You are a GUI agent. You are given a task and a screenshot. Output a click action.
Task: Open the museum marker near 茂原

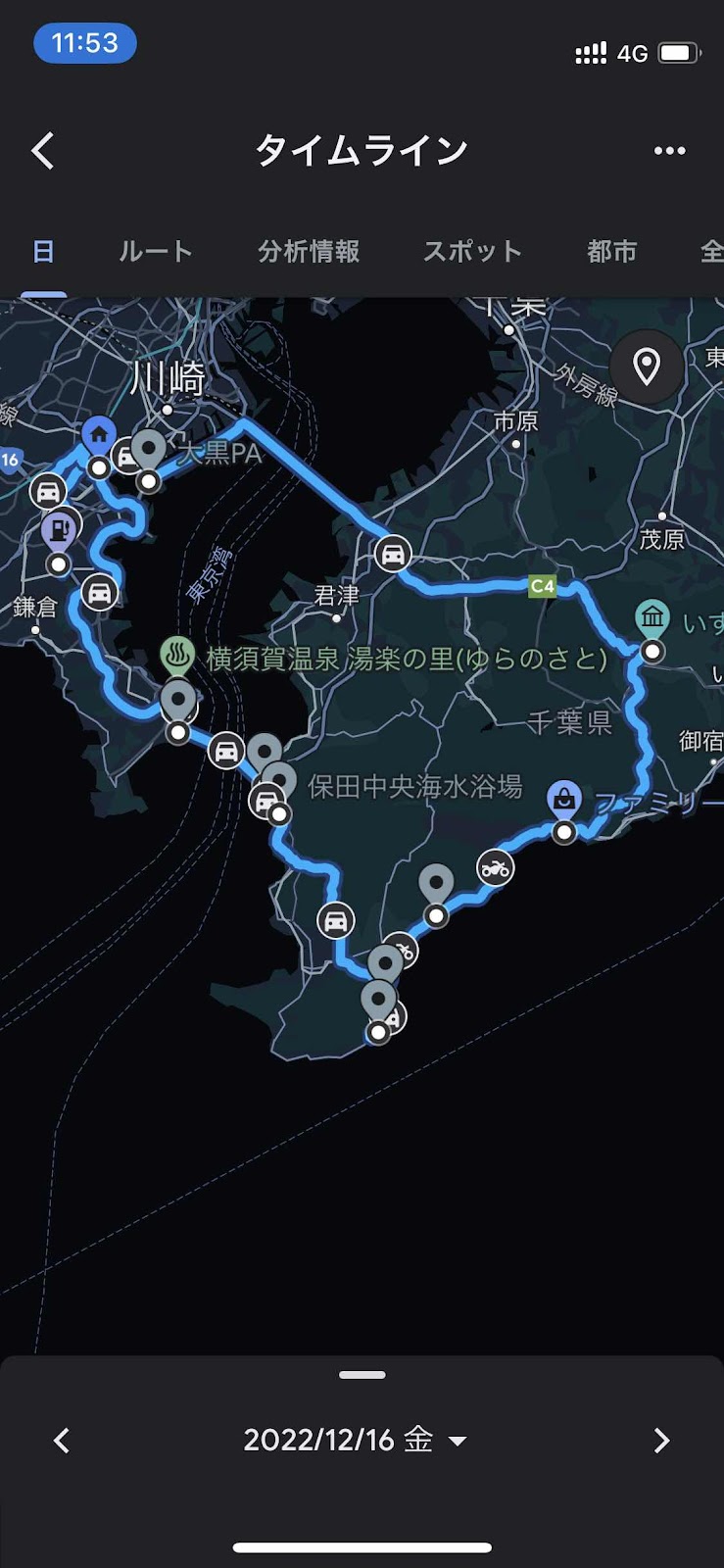tap(652, 618)
